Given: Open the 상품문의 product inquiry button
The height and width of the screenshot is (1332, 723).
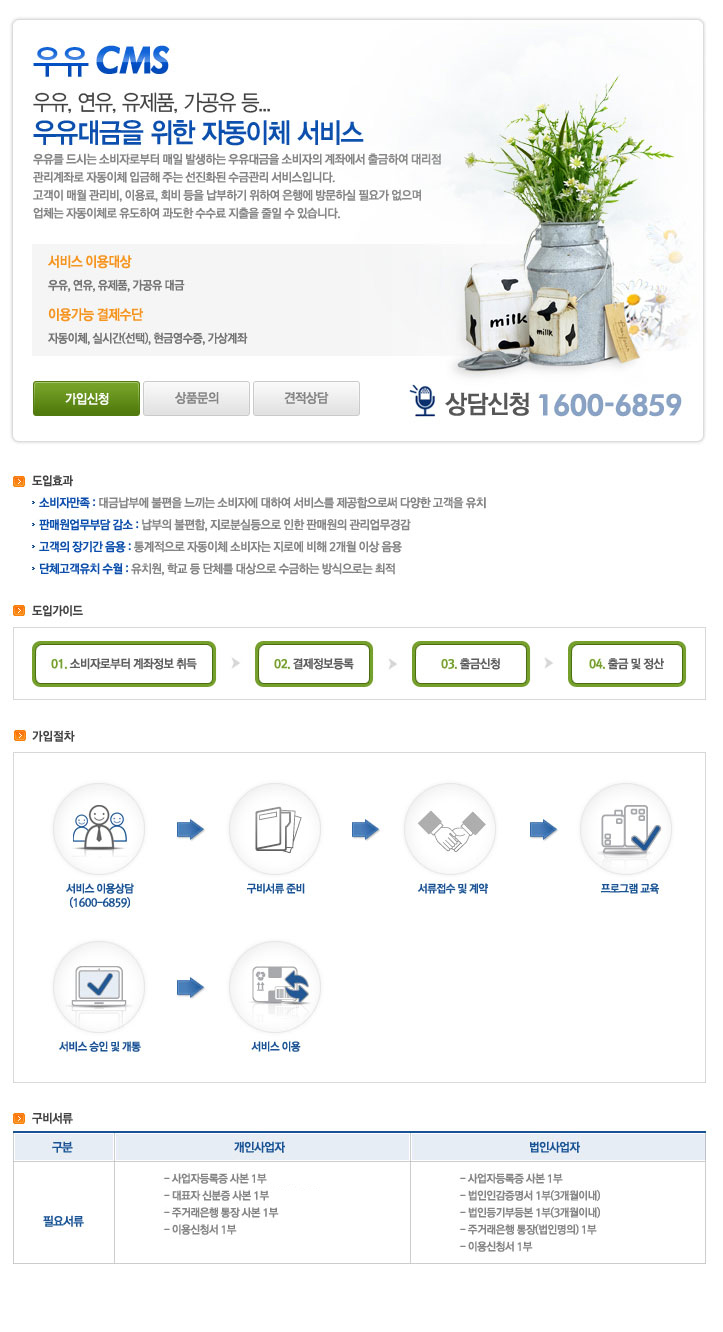Looking at the screenshot, I should coord(196,398).
